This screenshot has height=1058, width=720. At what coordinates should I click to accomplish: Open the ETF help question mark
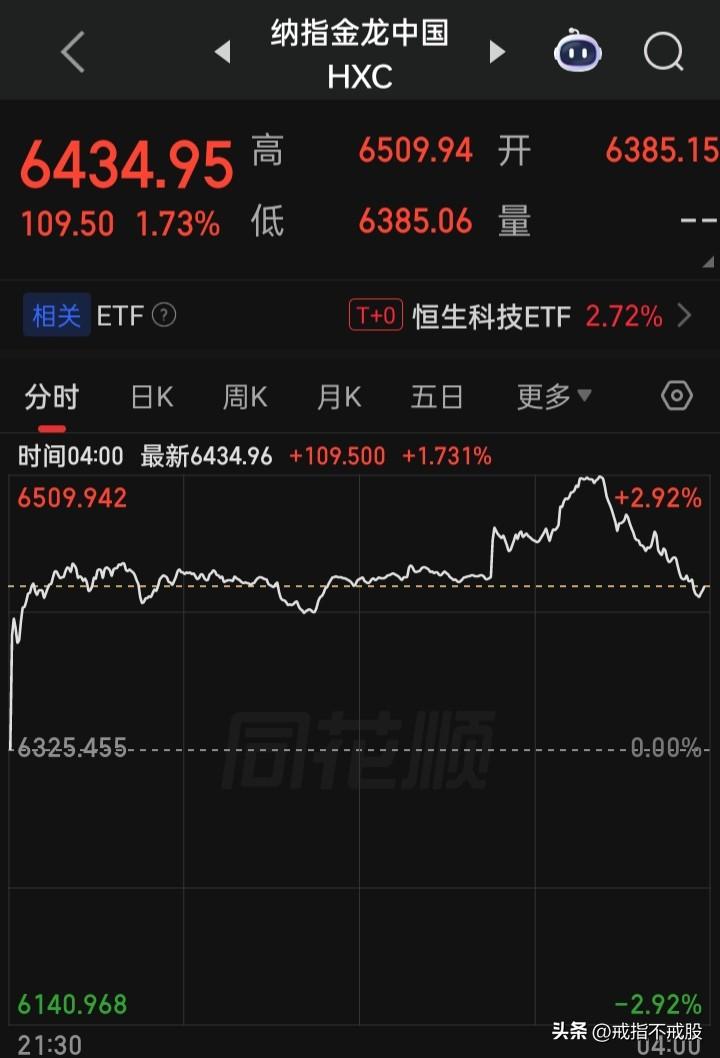[x=164, y=314]
